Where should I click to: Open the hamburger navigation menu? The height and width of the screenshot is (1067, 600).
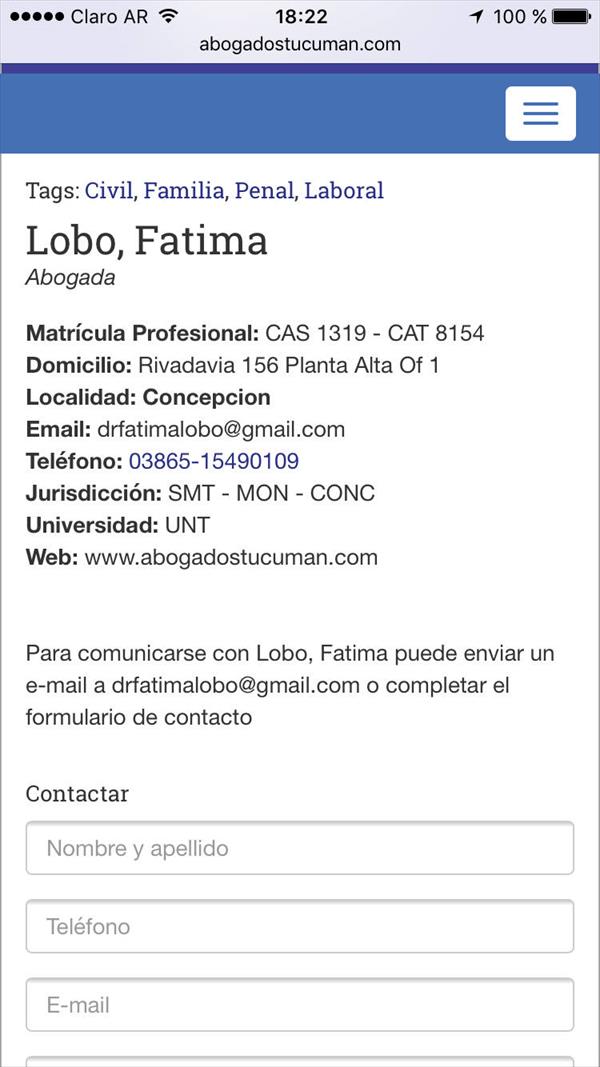click(x=540, y=114)
